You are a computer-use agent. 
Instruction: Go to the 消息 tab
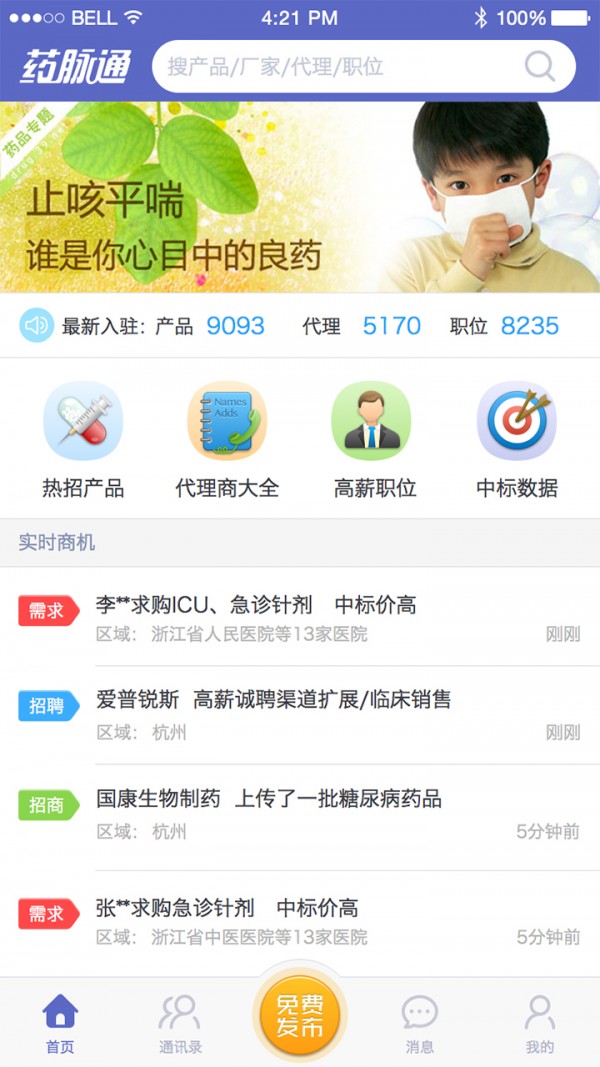click(x=420, y=1023)
